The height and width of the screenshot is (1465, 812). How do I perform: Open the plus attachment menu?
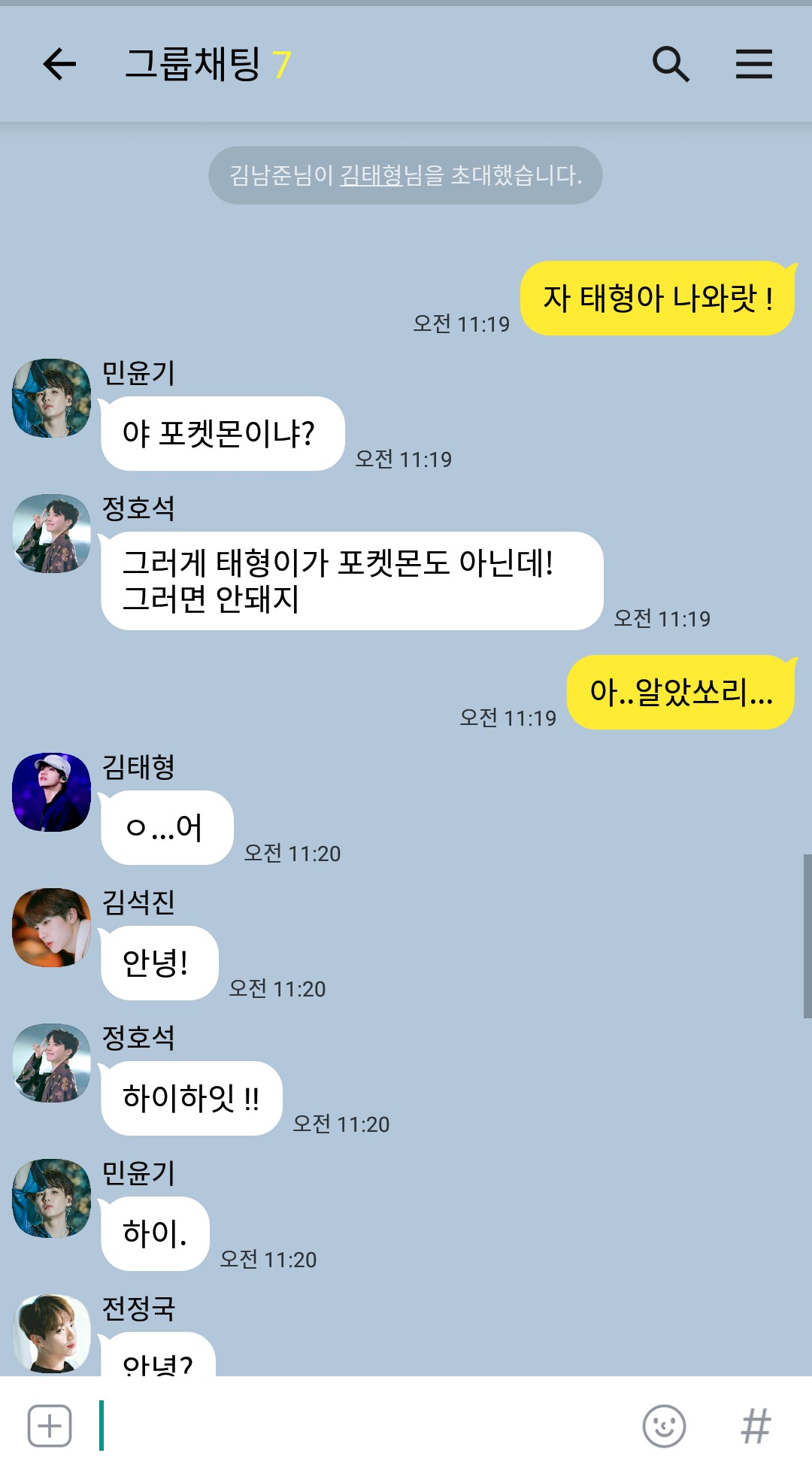tap(50, 1425)
